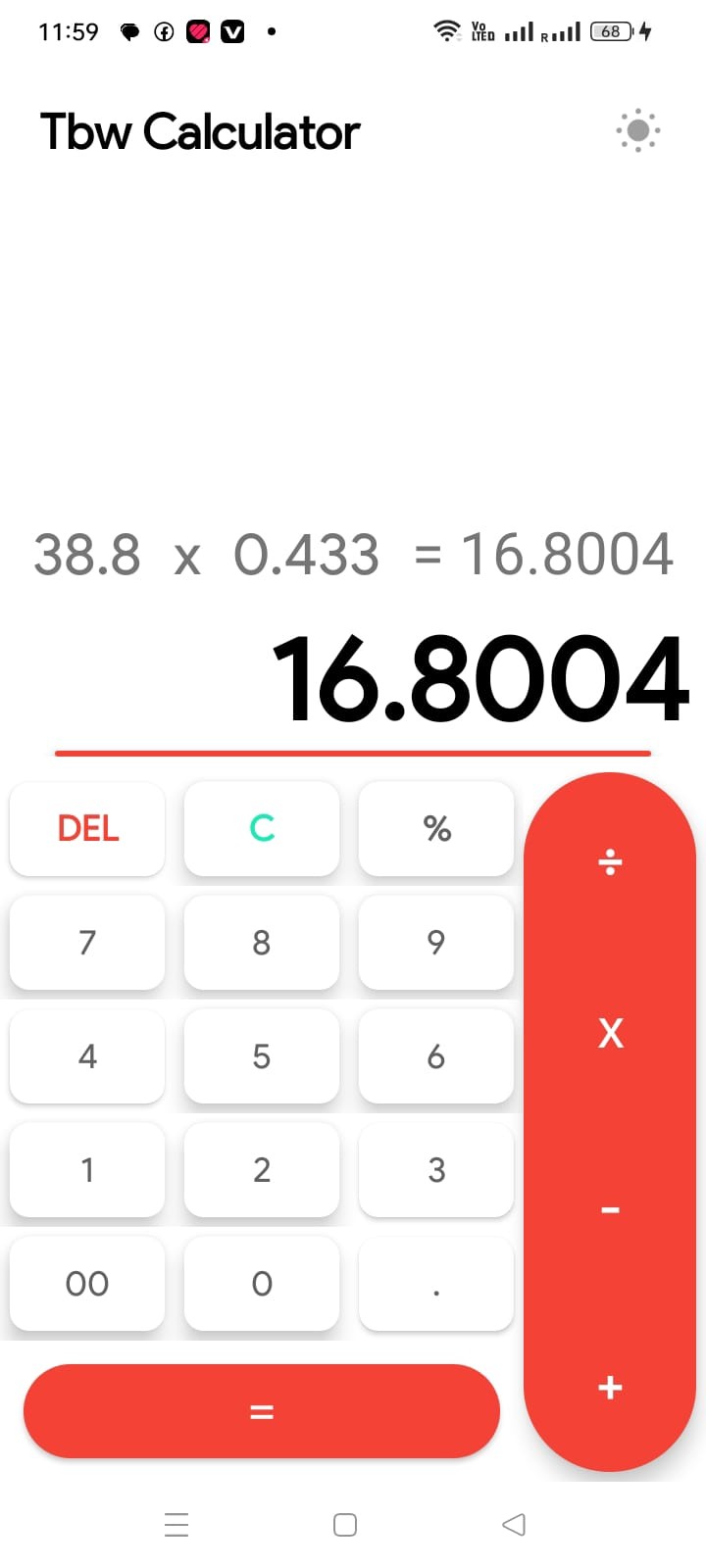Go back using system back button
706x1568 pixels.
tap(514, 1524)
